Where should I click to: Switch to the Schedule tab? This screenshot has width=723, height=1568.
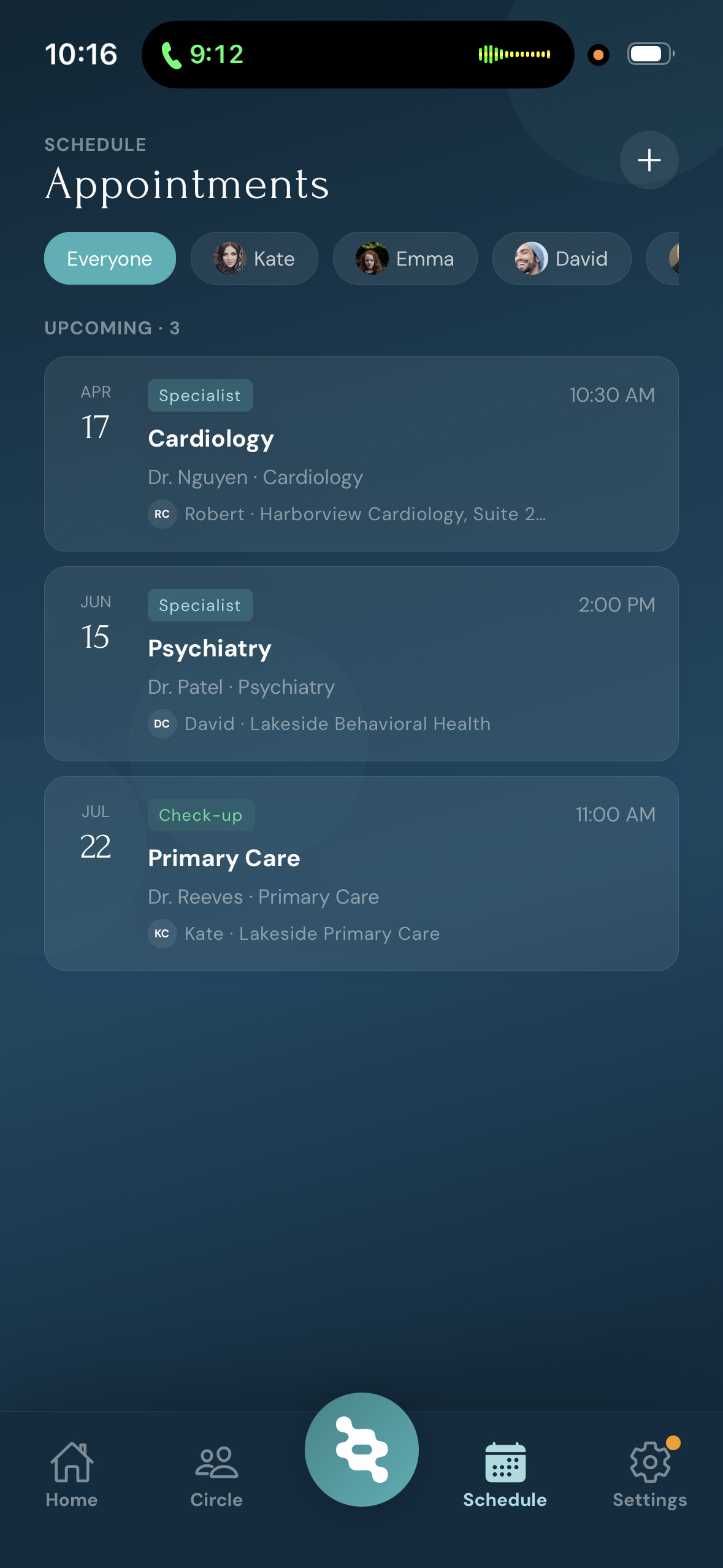[x=504, y=1467]
